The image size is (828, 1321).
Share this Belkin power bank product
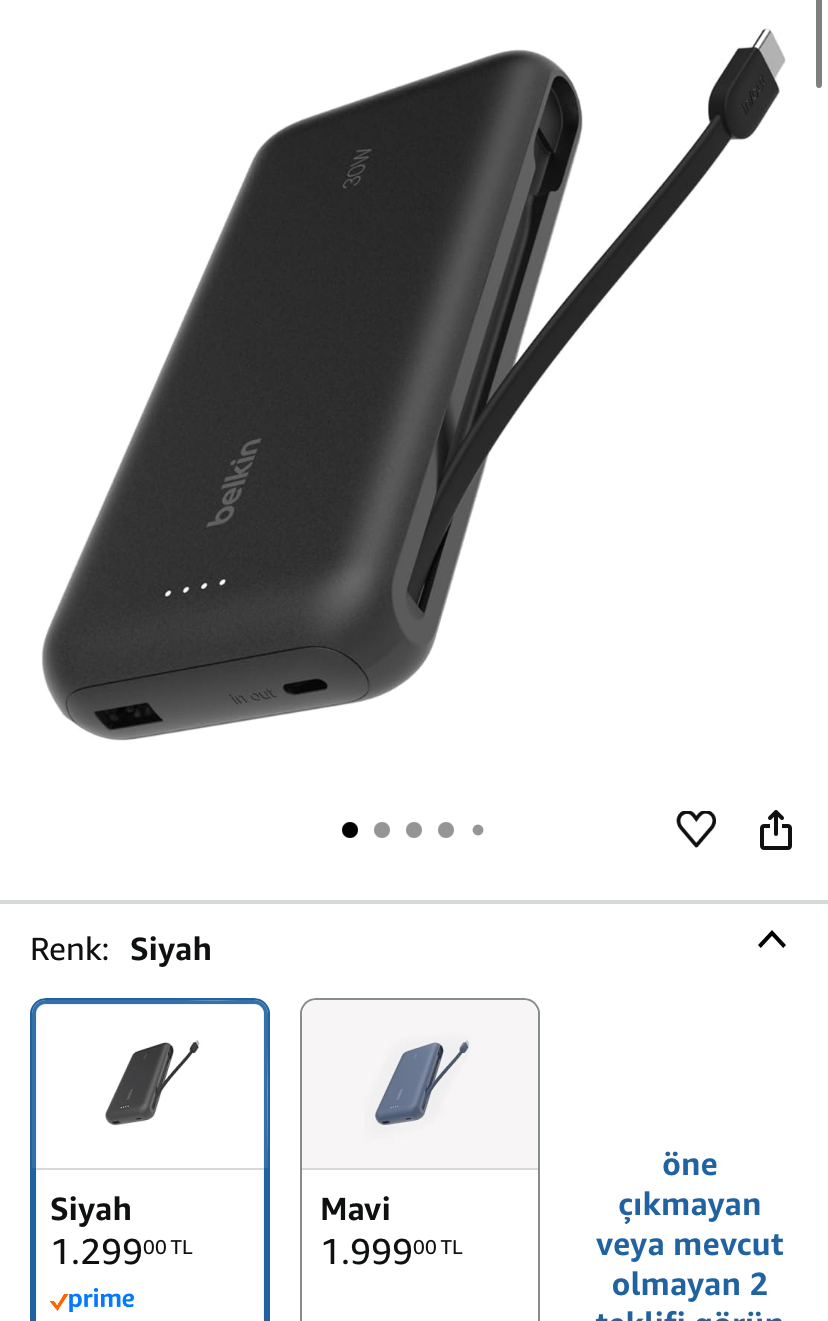(775, 829)
